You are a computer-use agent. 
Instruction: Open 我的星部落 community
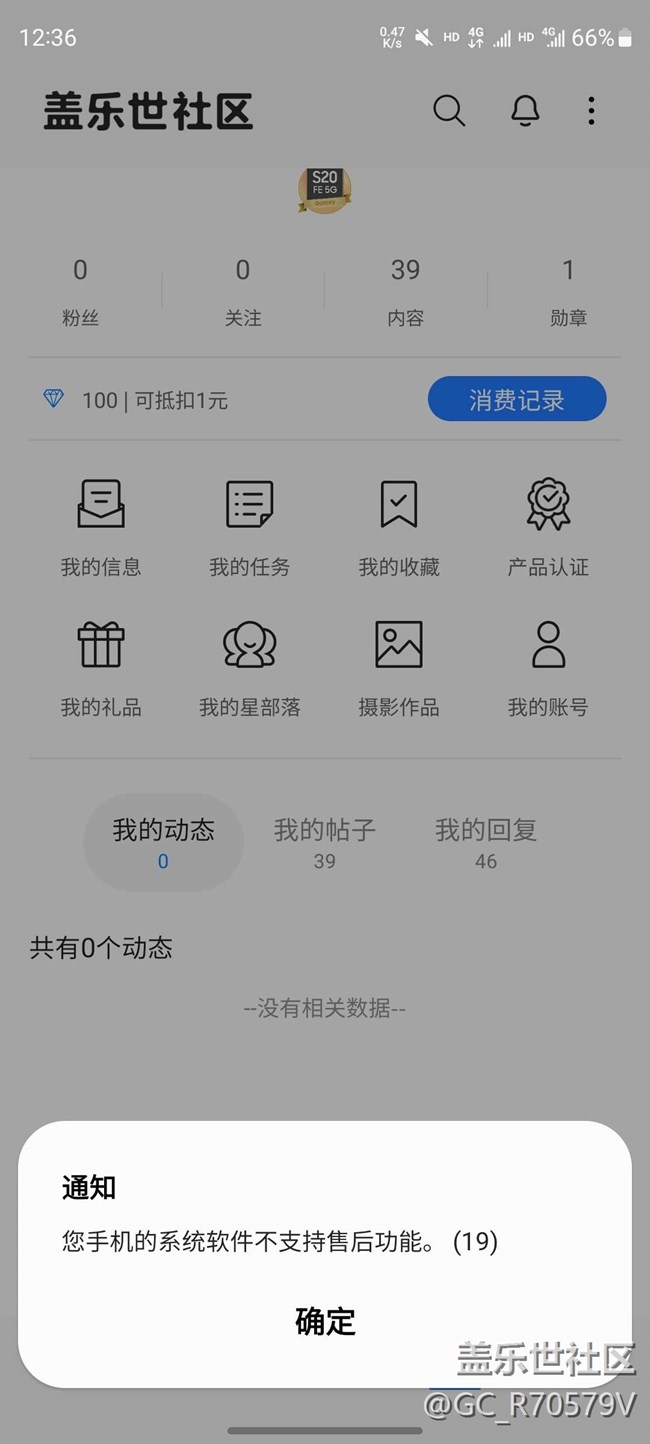click(249, 666)
